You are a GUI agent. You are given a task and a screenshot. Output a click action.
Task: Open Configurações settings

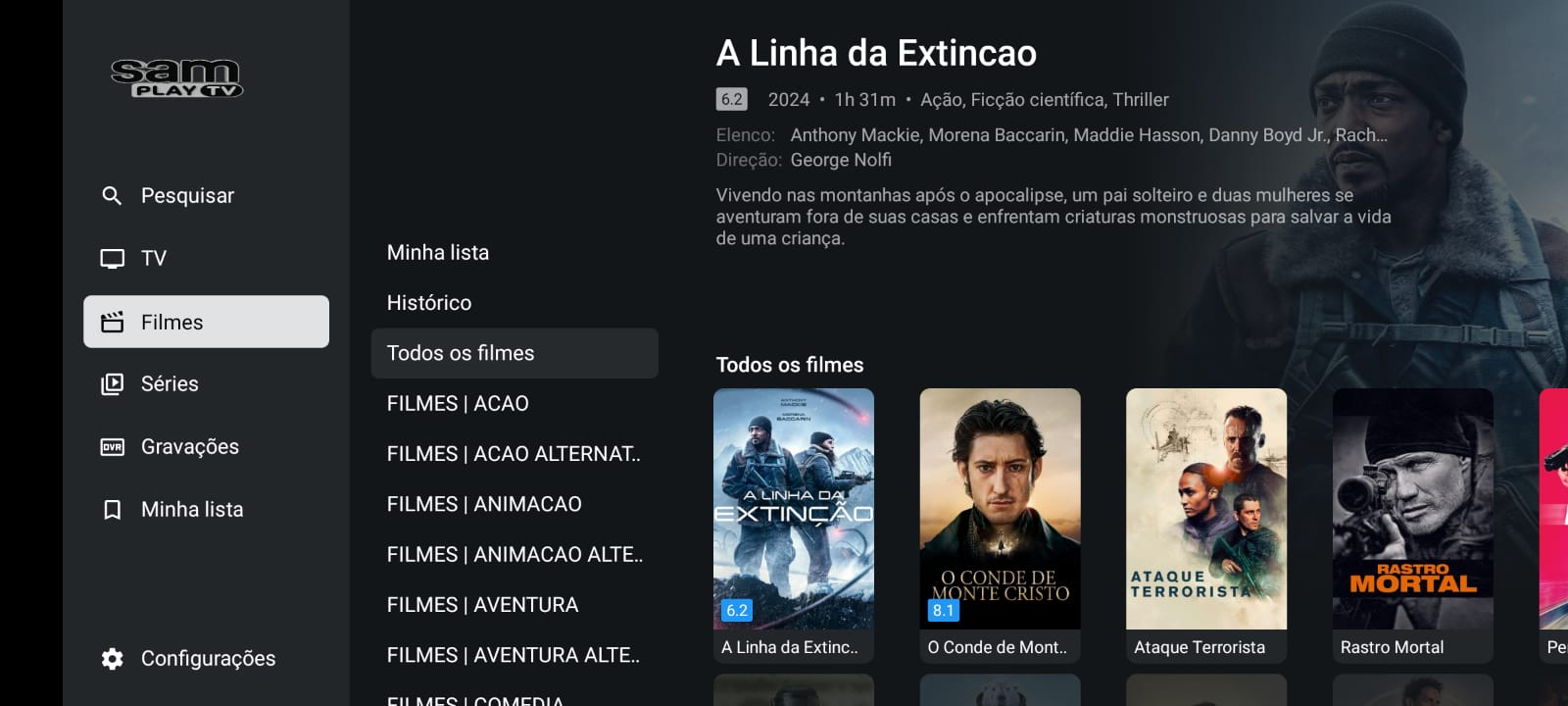(207, 659)
